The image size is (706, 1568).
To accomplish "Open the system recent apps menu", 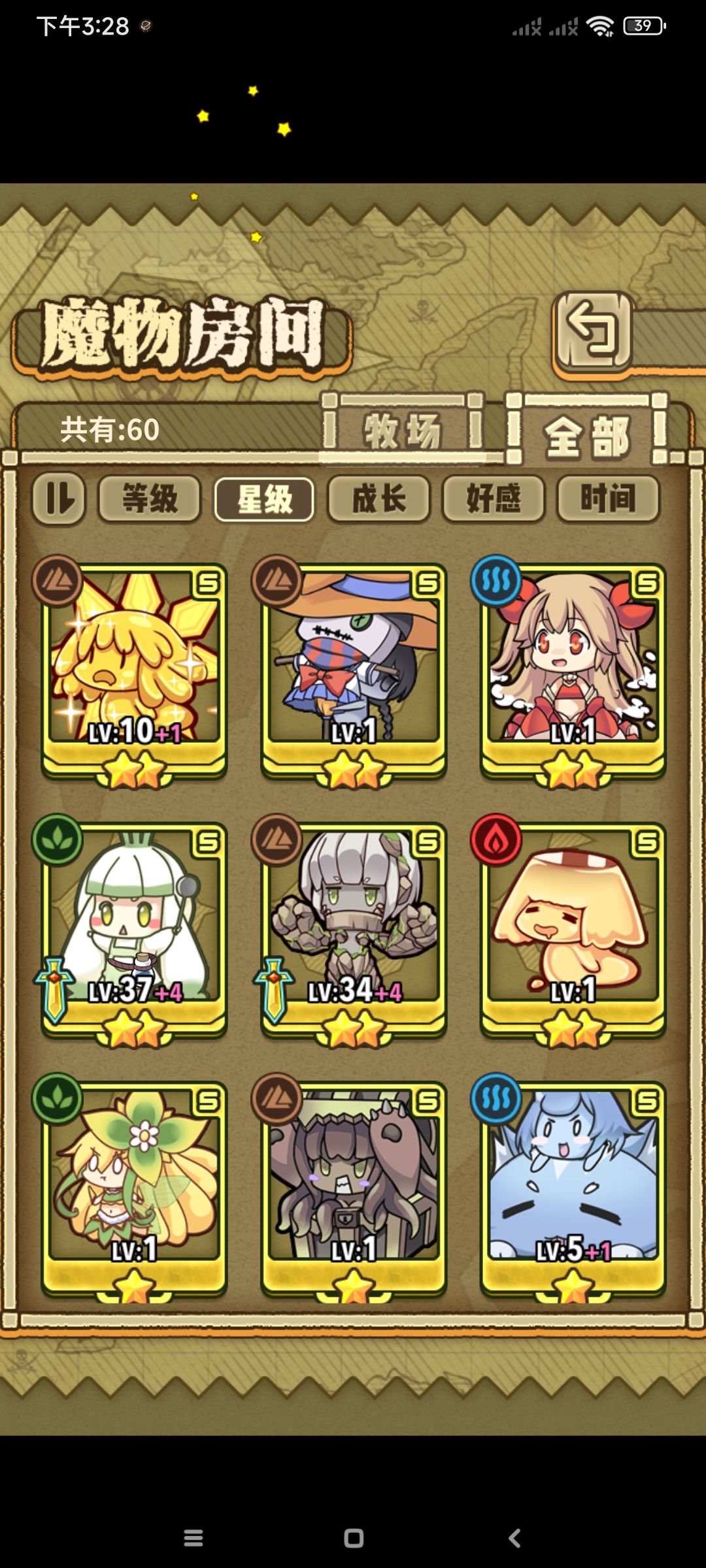I will 193,1538.
